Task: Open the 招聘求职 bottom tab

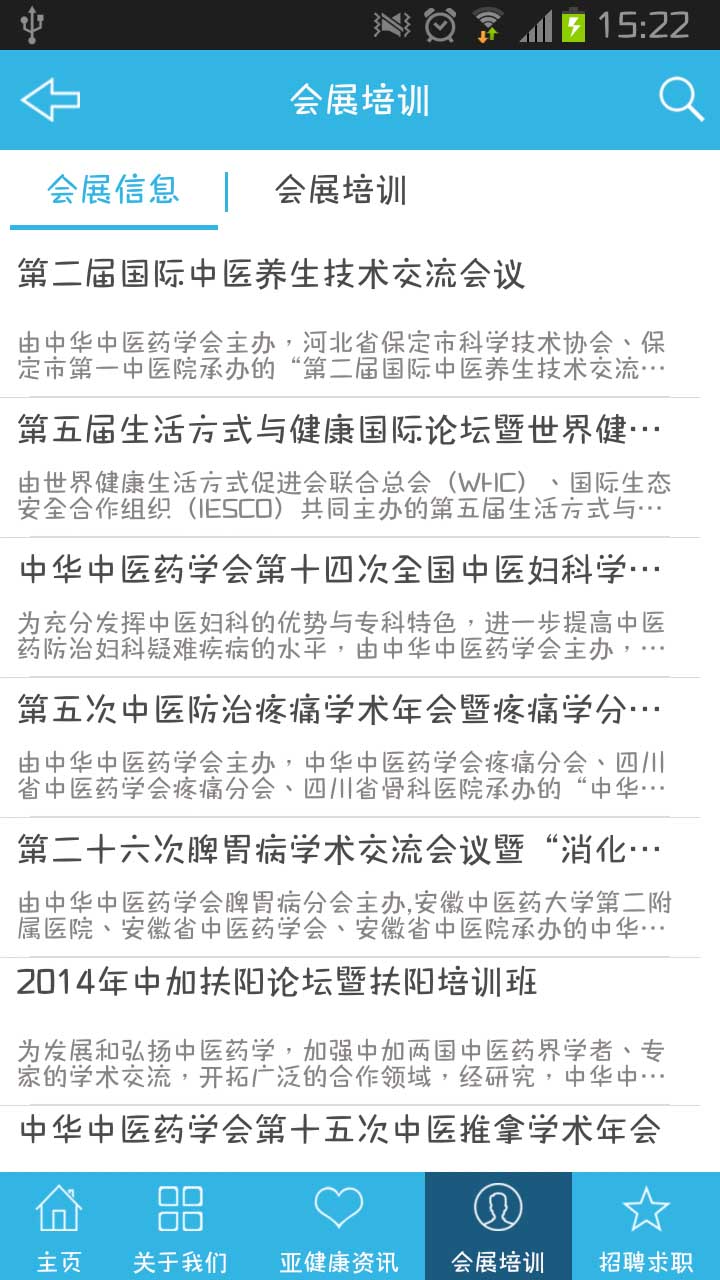Action: 646,1228
